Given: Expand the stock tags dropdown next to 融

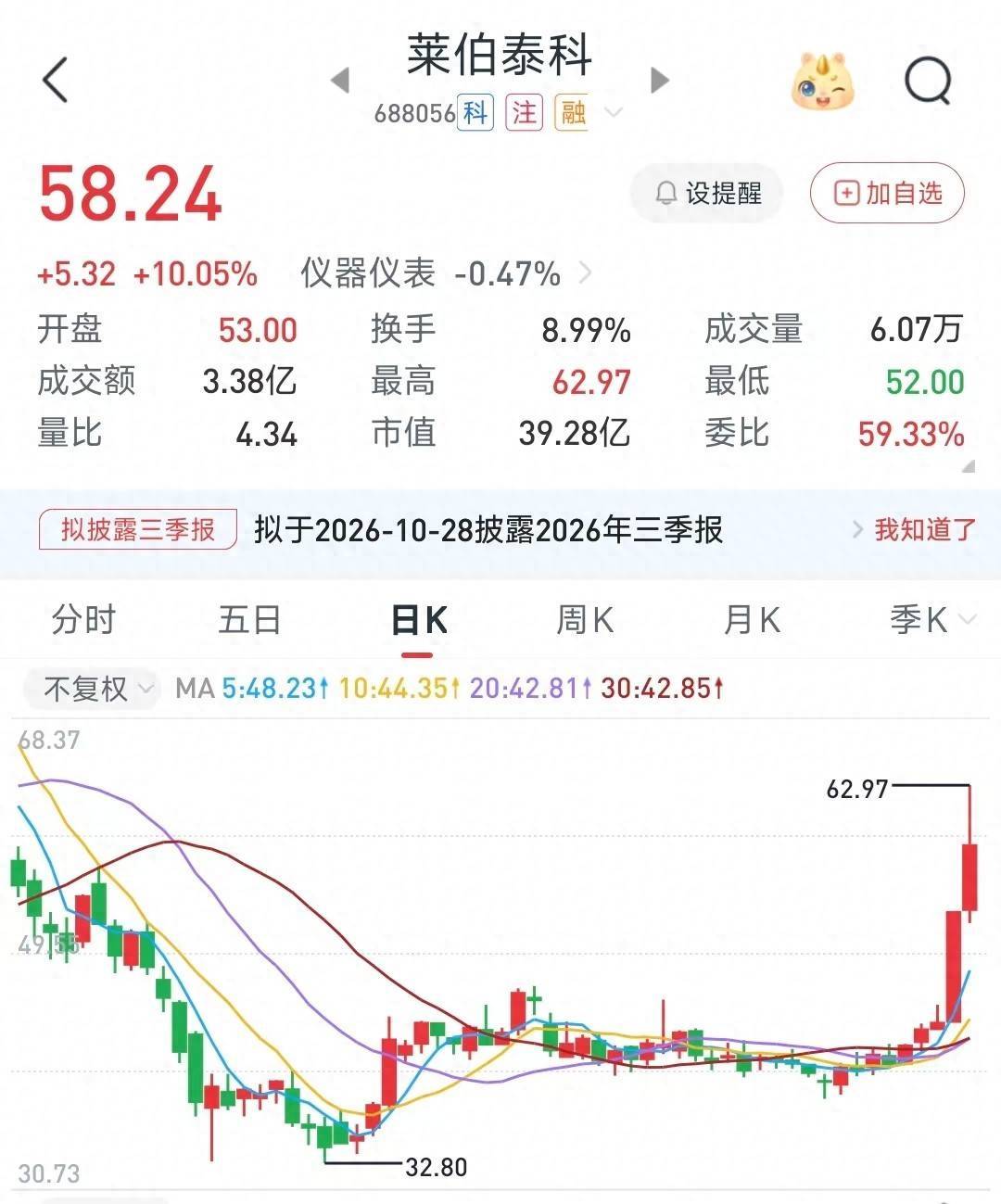Looking at the screenshot, I should coord(613,113).
